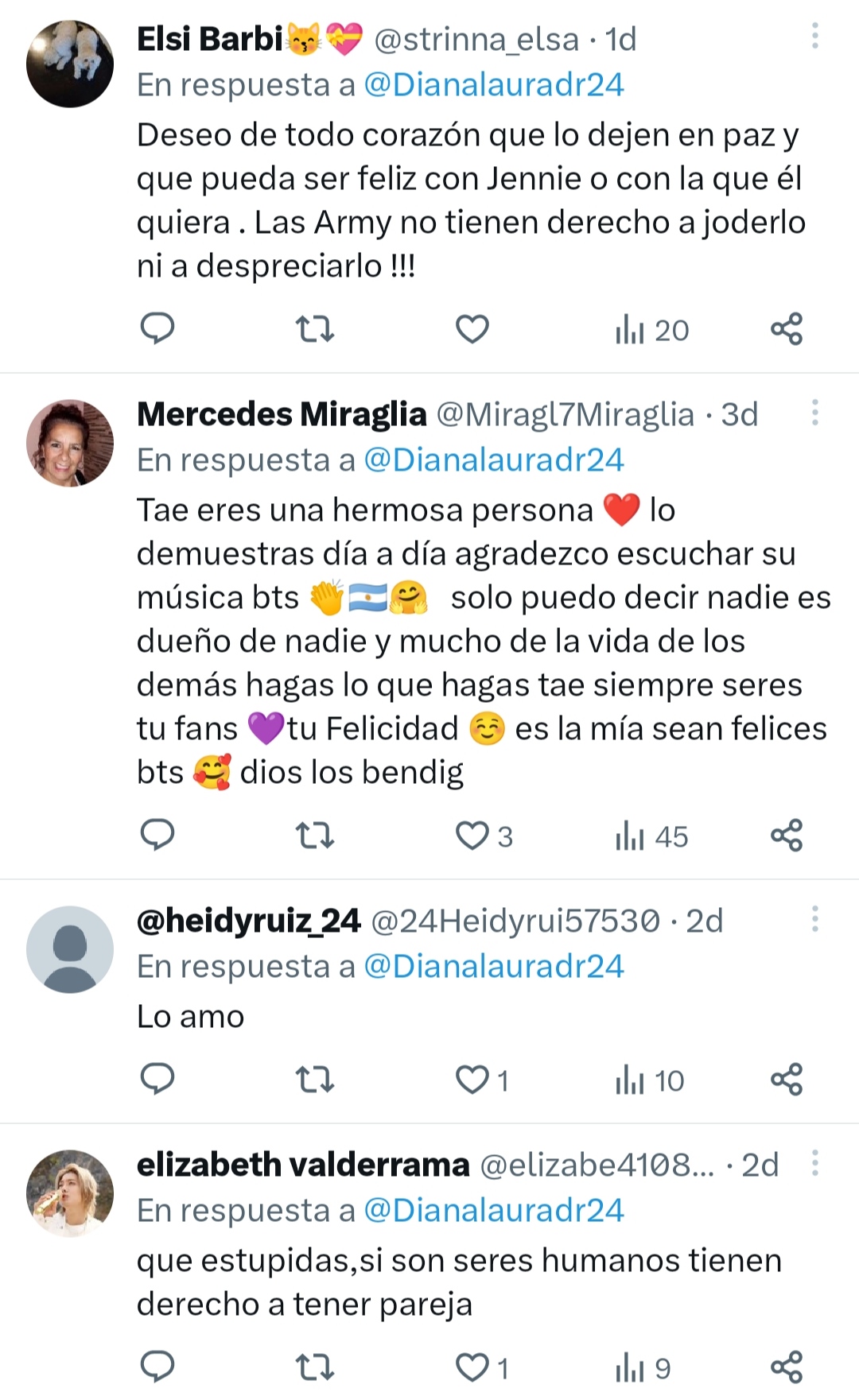Open @Dianalauradr24 link in elizabeth valderrama's reply
Viewport: 859px width, 1400px height.
click(x=494, y=1210)
